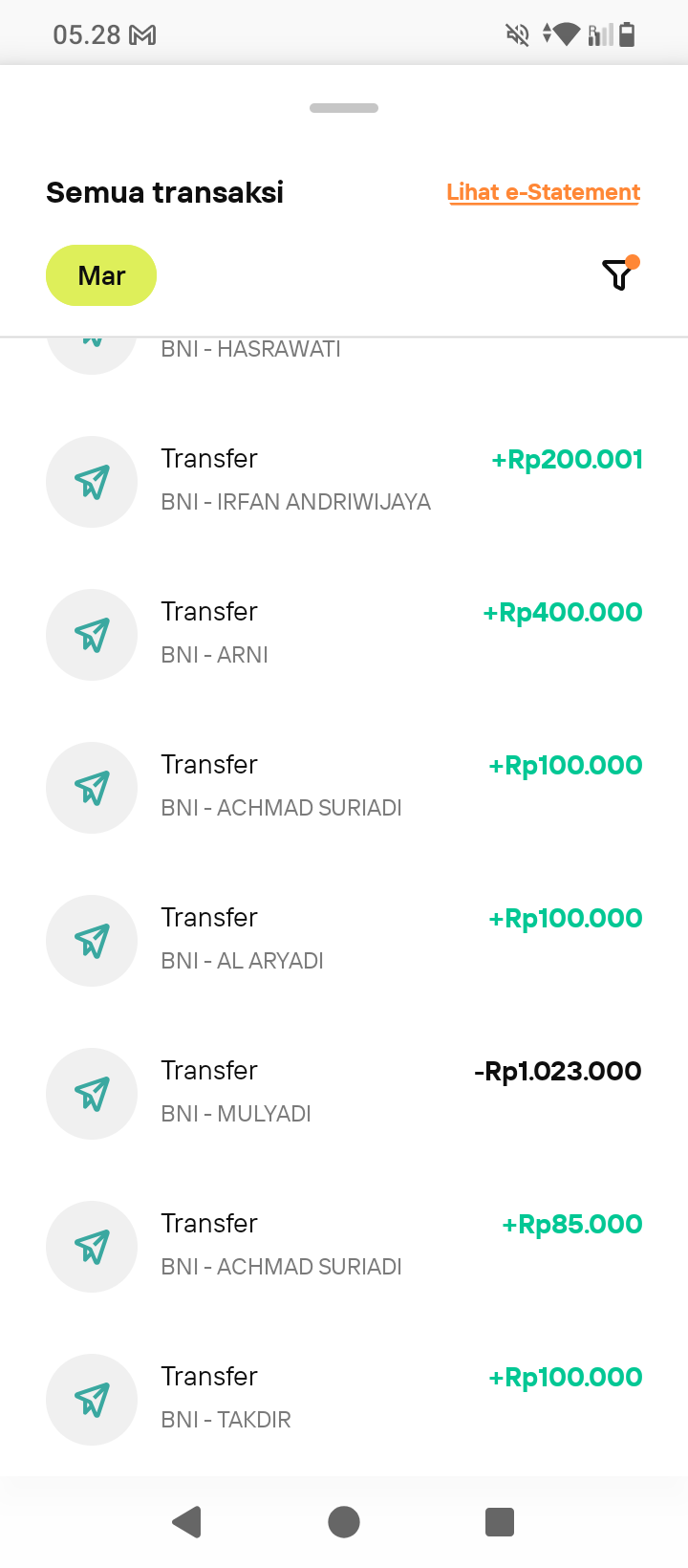
Task: Open the transfer from AL ARYADI
Action: tap(344, 941)
